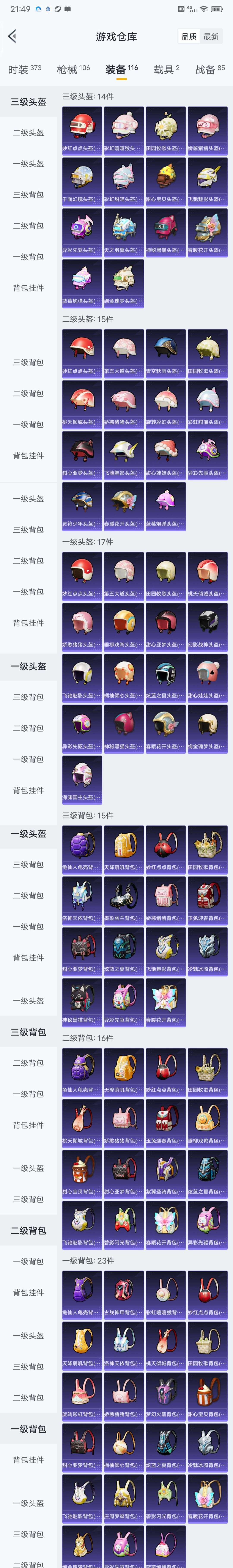The image size is (233, 1568).
Task: Switch to the 战备 tab
Action: [210, 69]
